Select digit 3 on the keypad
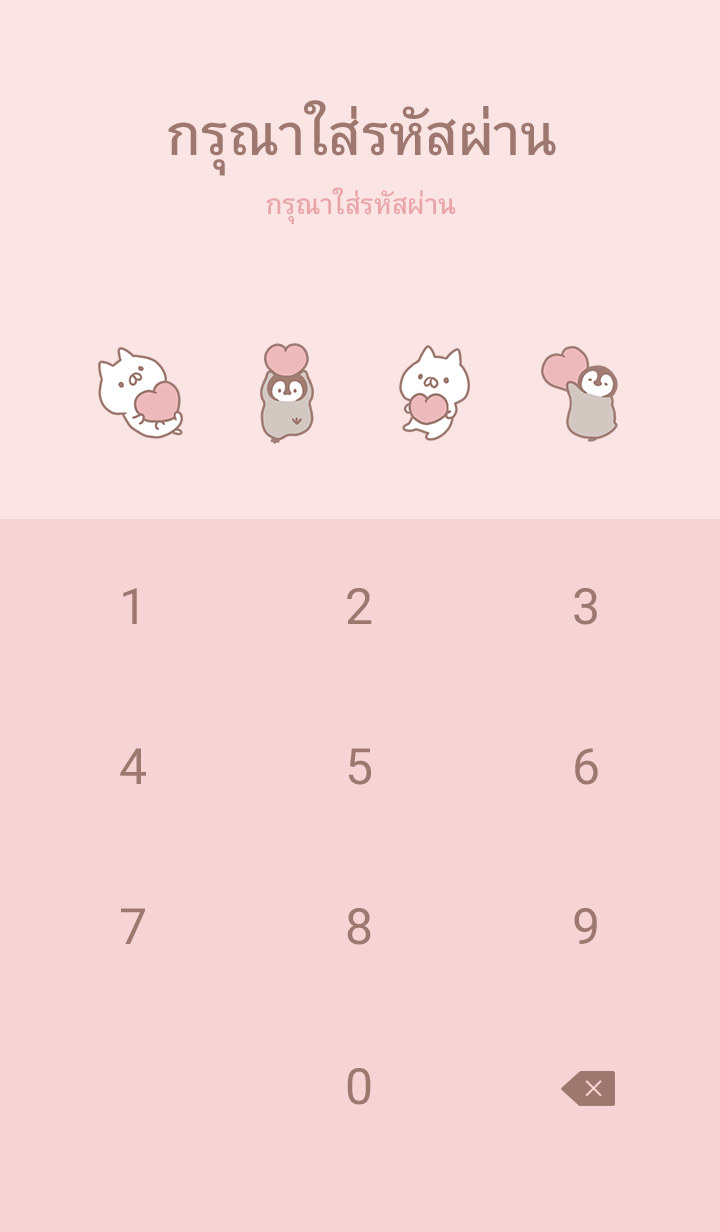 585,607
